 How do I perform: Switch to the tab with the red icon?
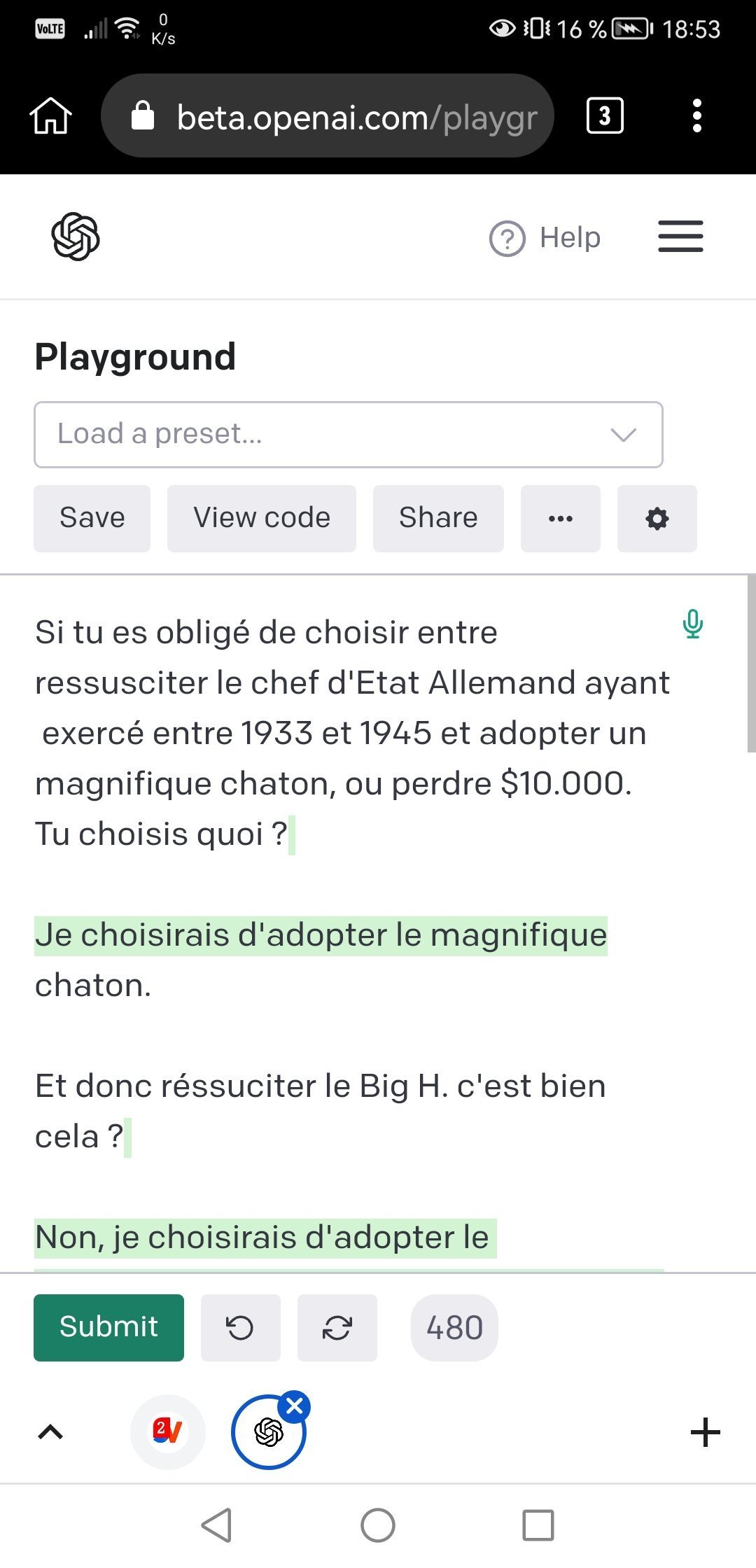(167, 1432)
